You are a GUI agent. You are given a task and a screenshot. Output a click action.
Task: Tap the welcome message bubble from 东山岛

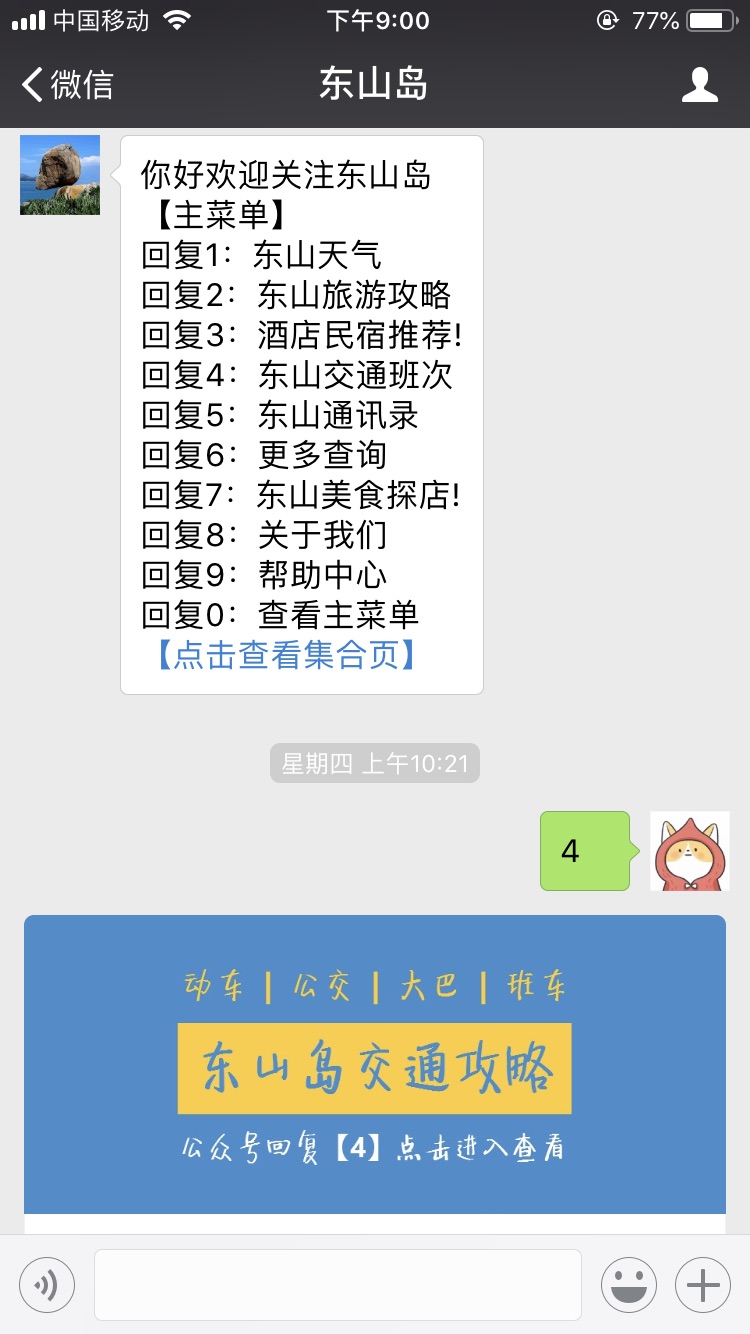pyautogui.click(x=298, y=415)
